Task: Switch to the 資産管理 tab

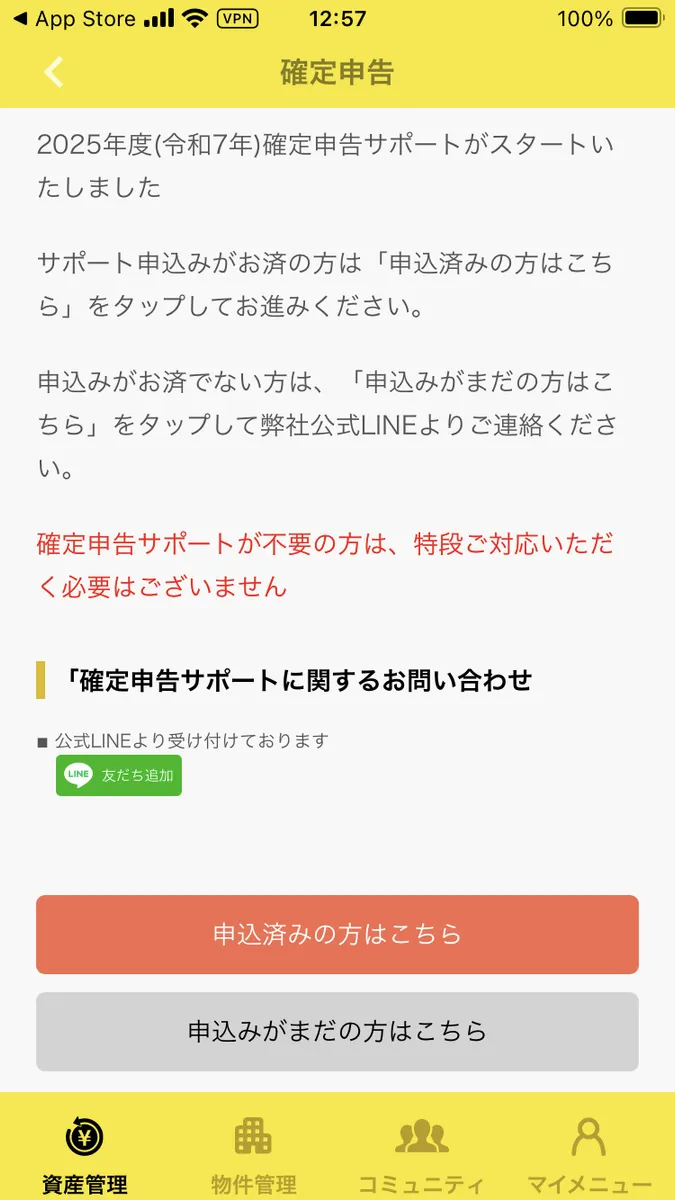Action: click(x=85, y=1155)
